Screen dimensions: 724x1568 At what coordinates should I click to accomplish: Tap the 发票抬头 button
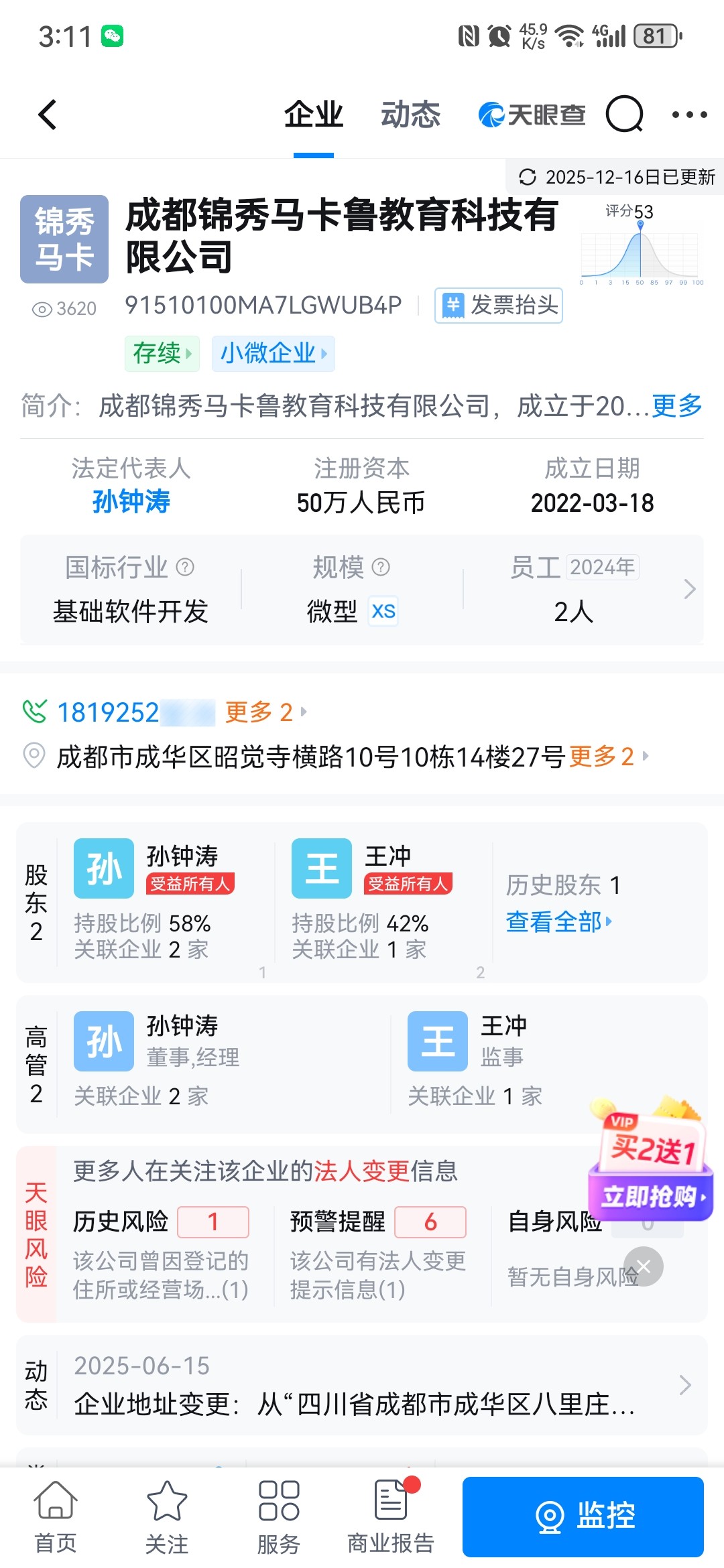(x=499, y=306)
